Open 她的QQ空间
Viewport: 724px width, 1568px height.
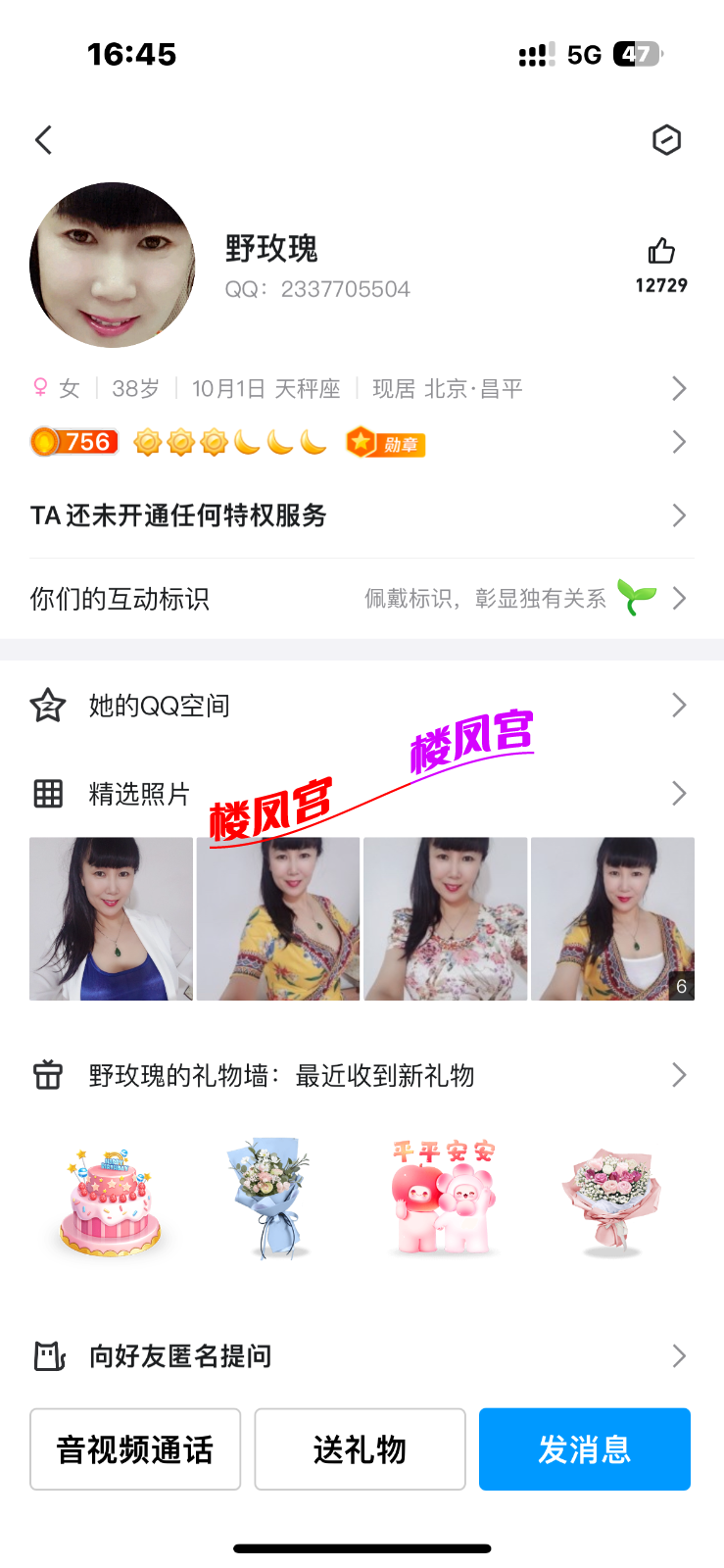[361, 706]
